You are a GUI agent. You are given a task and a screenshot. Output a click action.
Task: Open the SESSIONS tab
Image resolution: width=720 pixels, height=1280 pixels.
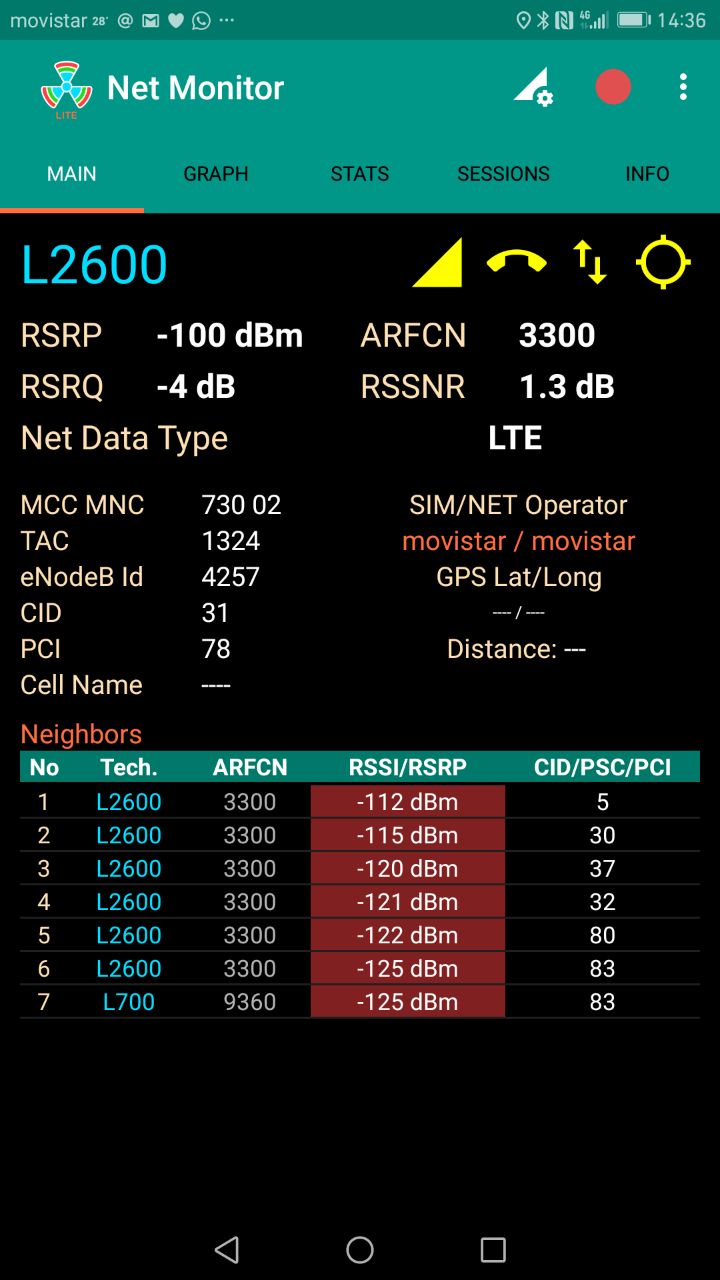[504, 174]
